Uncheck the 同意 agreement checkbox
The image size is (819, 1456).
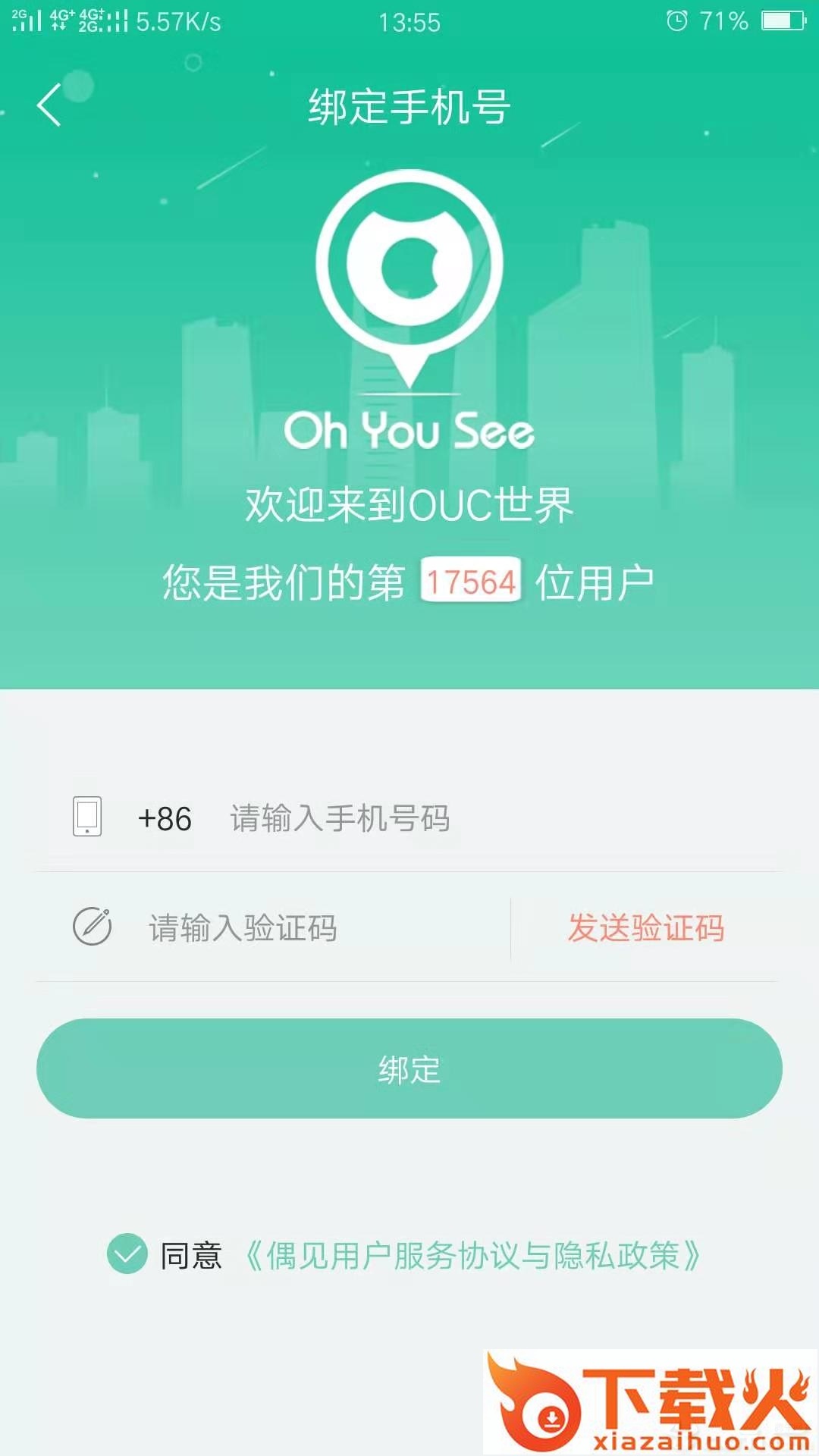127,1254
